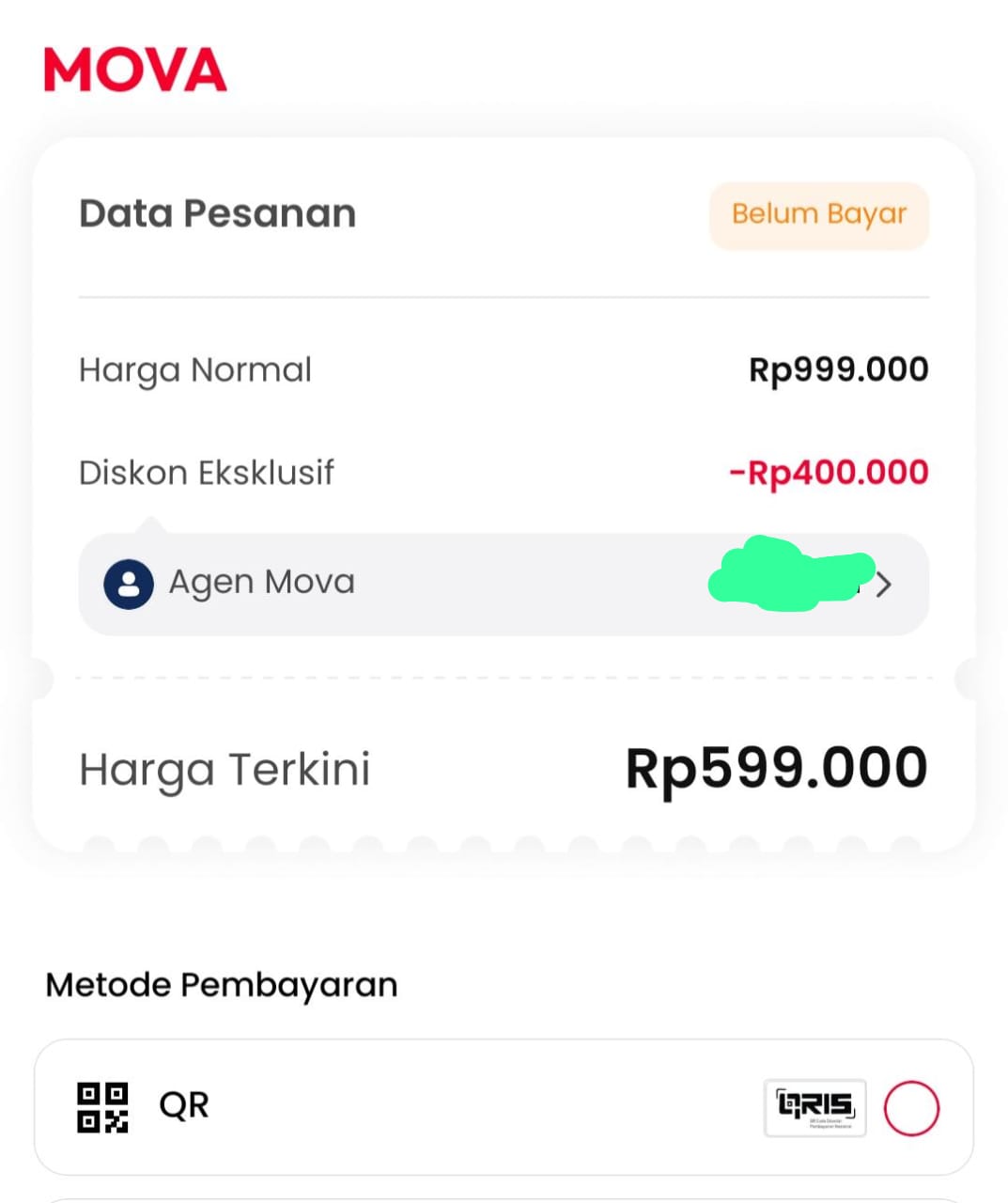
Task: Click the Diskon Eksklusif amount
Action: click(x=830, y=473)
